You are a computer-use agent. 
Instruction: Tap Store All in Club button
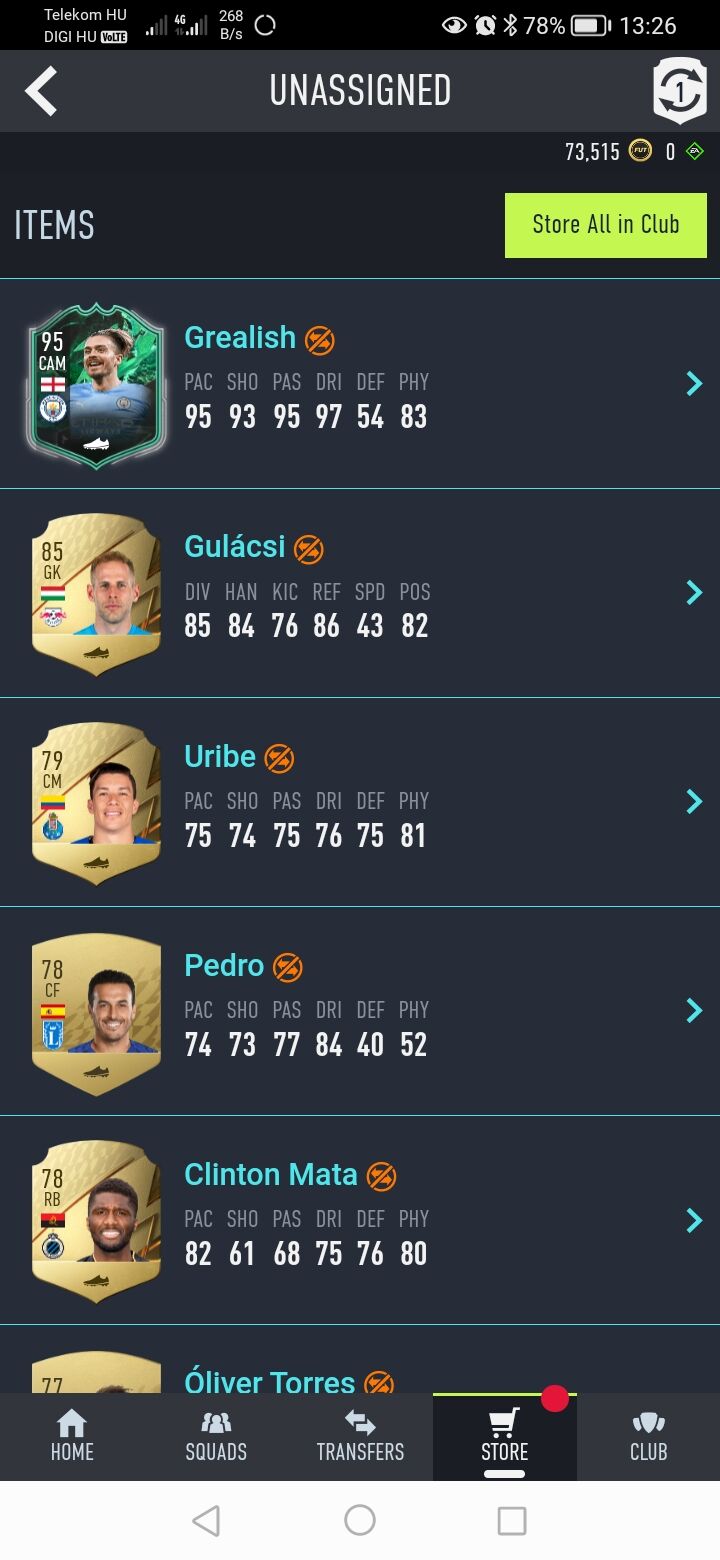605,225
